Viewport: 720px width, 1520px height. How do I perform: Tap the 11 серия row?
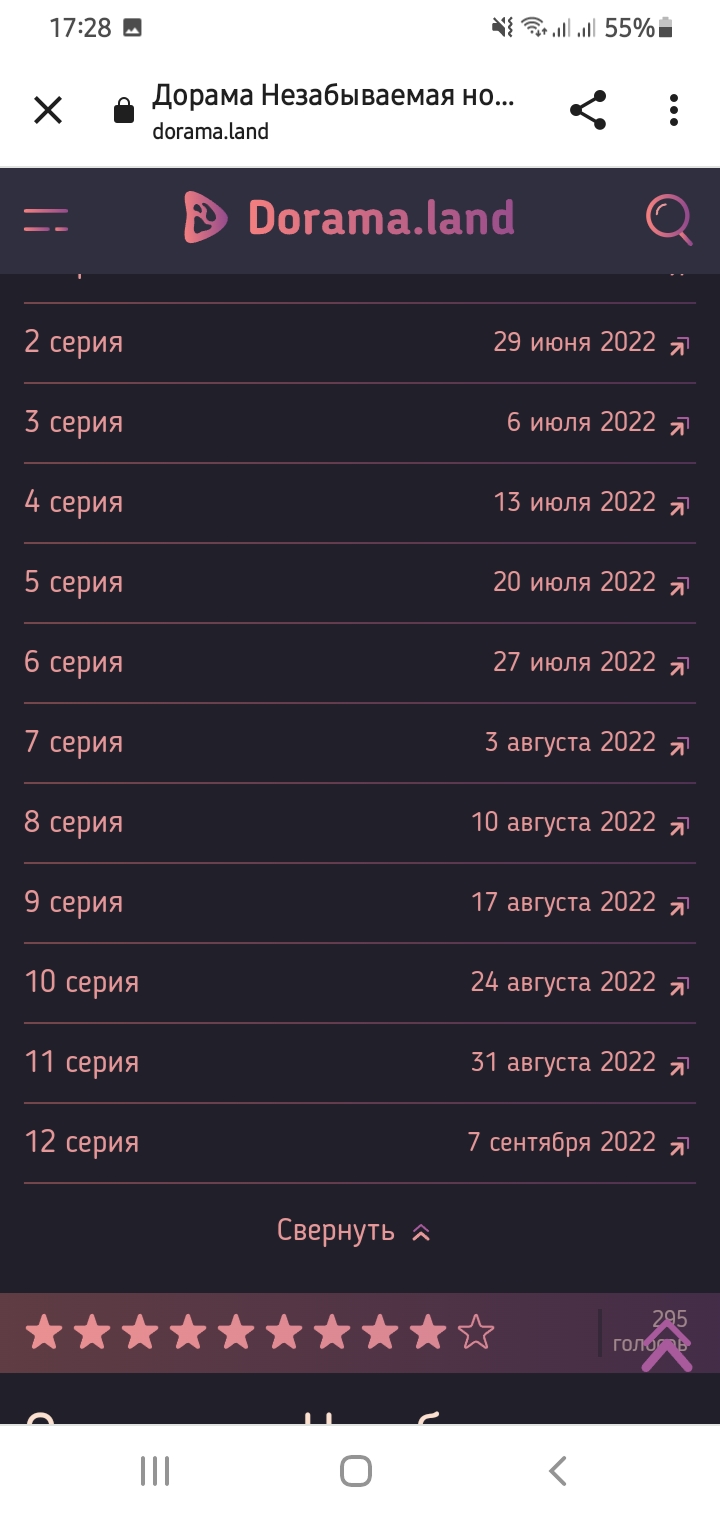(358, 1063)
